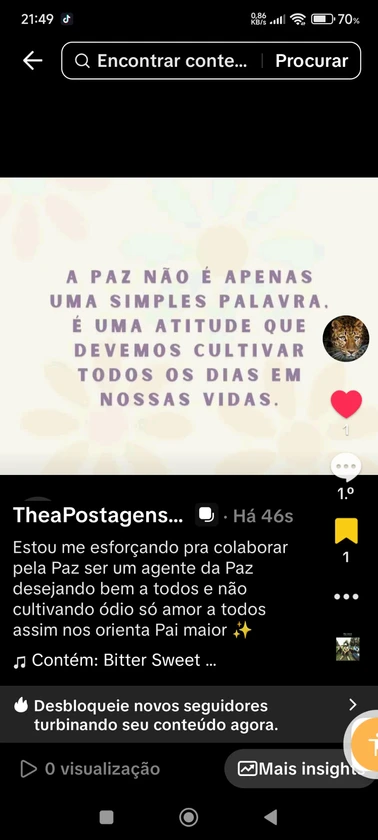Go back using the top-left arrow

[x=33, y=61]
